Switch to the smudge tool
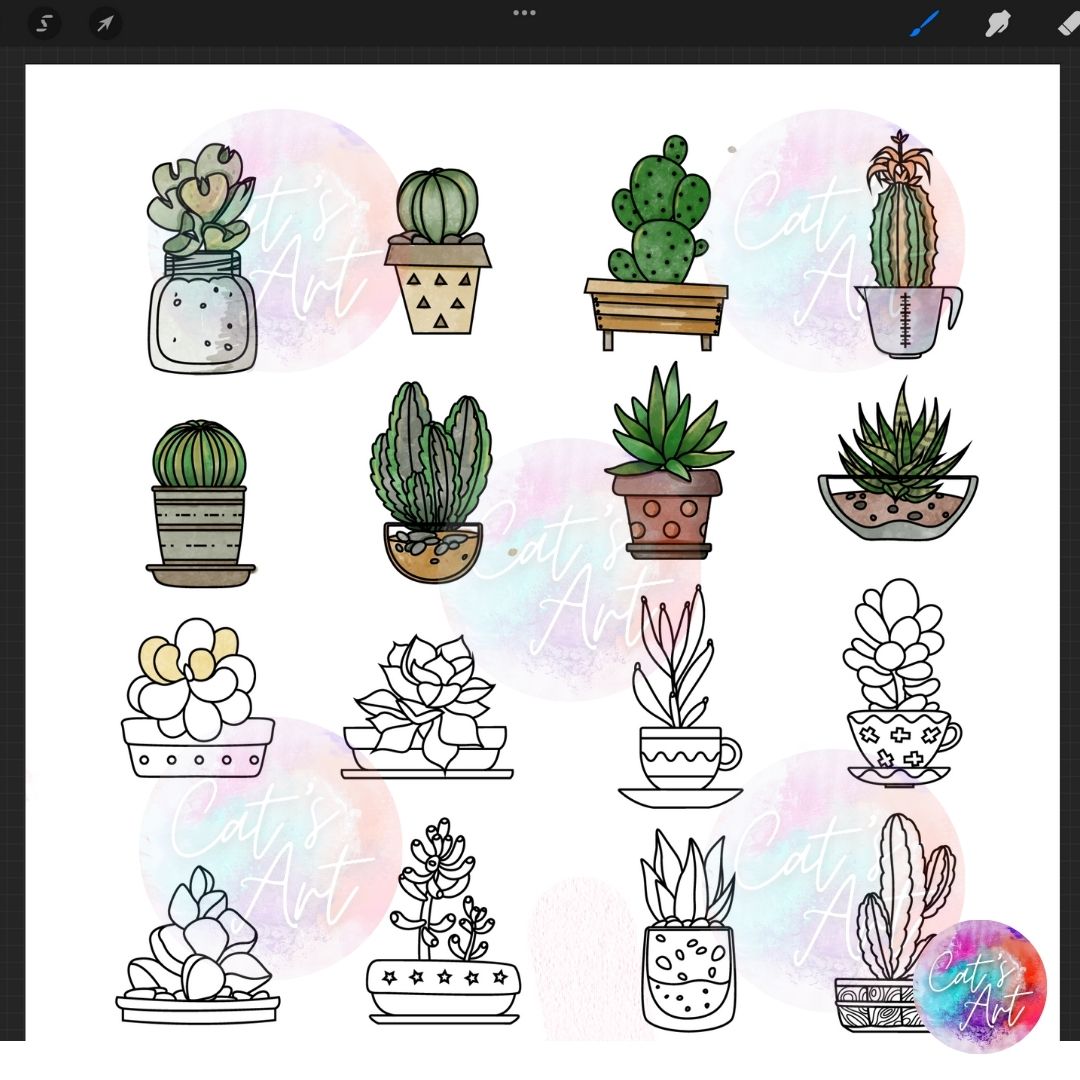Screen dimensions: 1080x1080 tap(997, 23)
